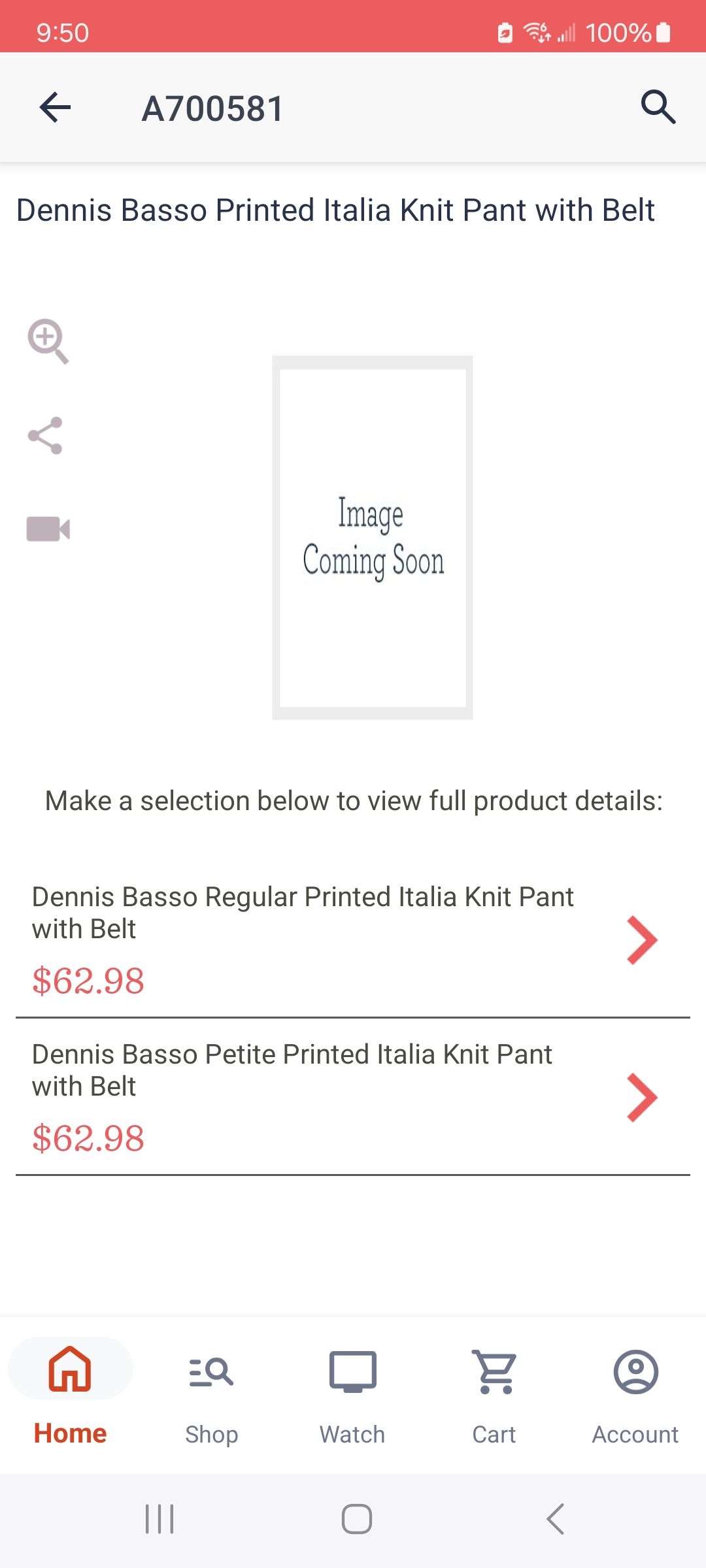Image resolution: width=706 pixels, height=1568 pixels.
Task: Zoom into the product image
Action: point(48,340)
